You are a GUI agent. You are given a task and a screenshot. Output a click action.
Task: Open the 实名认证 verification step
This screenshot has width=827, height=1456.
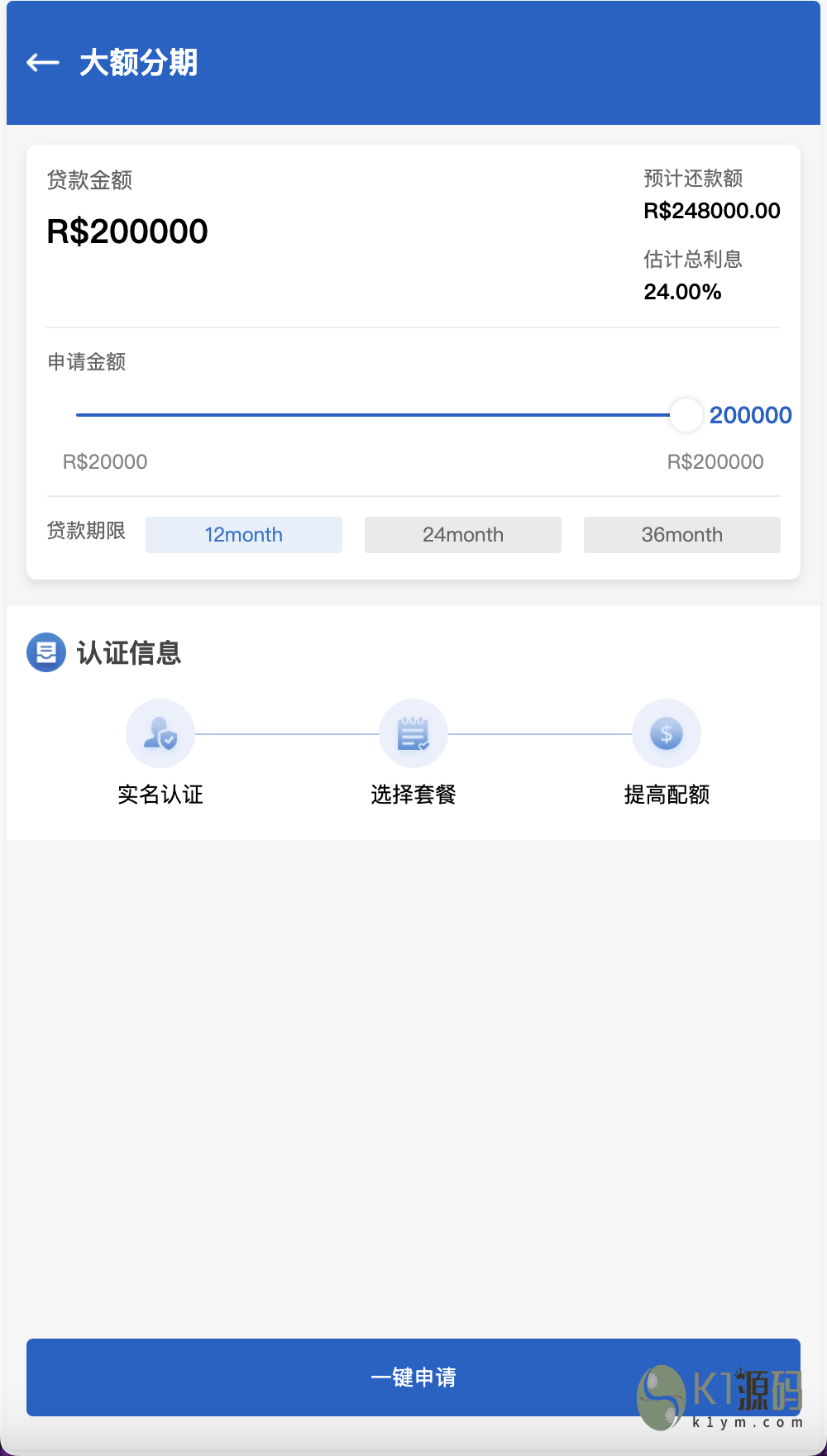coord(160,734)
